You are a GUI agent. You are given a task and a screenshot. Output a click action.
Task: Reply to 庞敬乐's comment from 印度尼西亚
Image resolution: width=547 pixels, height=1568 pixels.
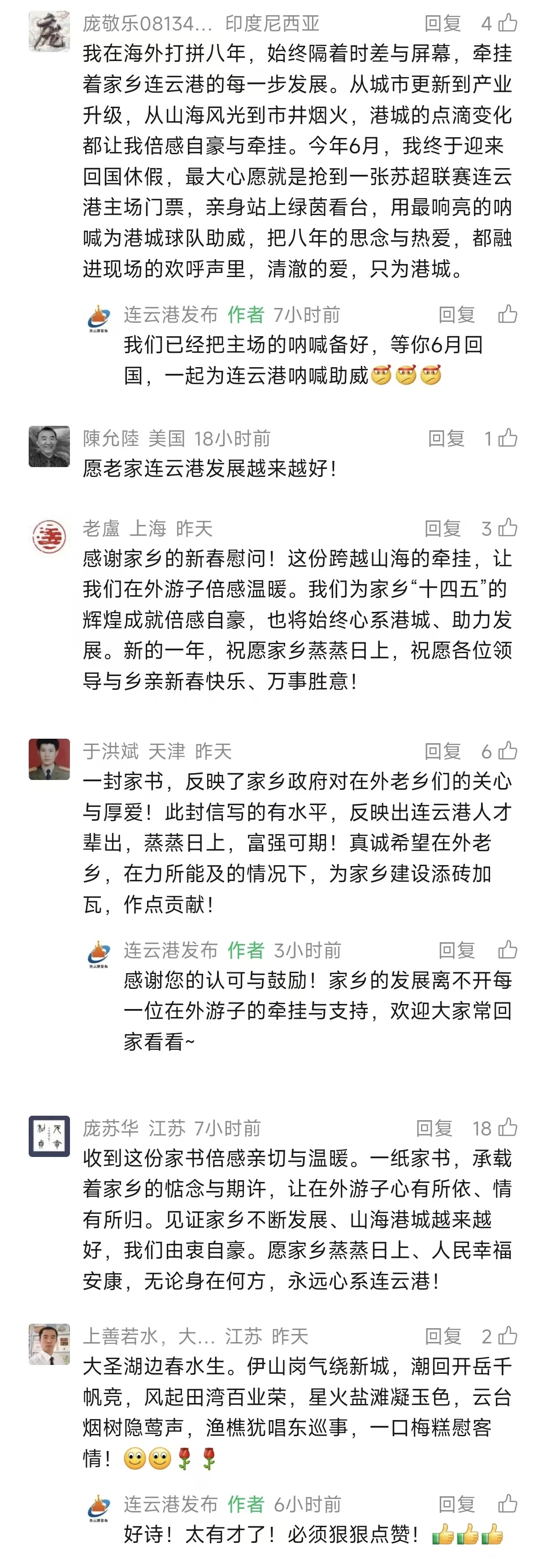tap(442, 24)
